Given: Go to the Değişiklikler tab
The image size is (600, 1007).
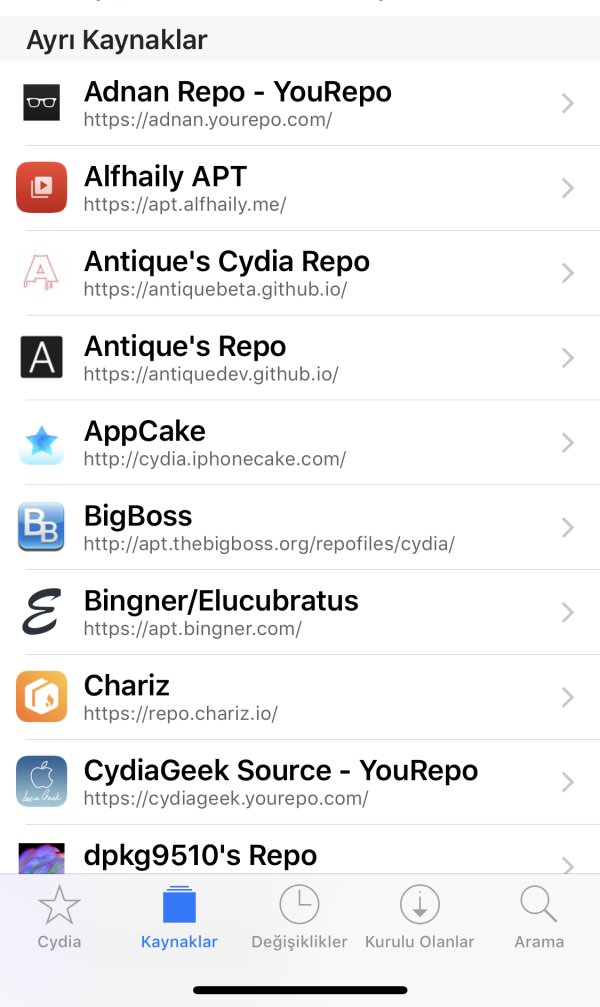Looking at the screenshot, I should coord(299,917).
